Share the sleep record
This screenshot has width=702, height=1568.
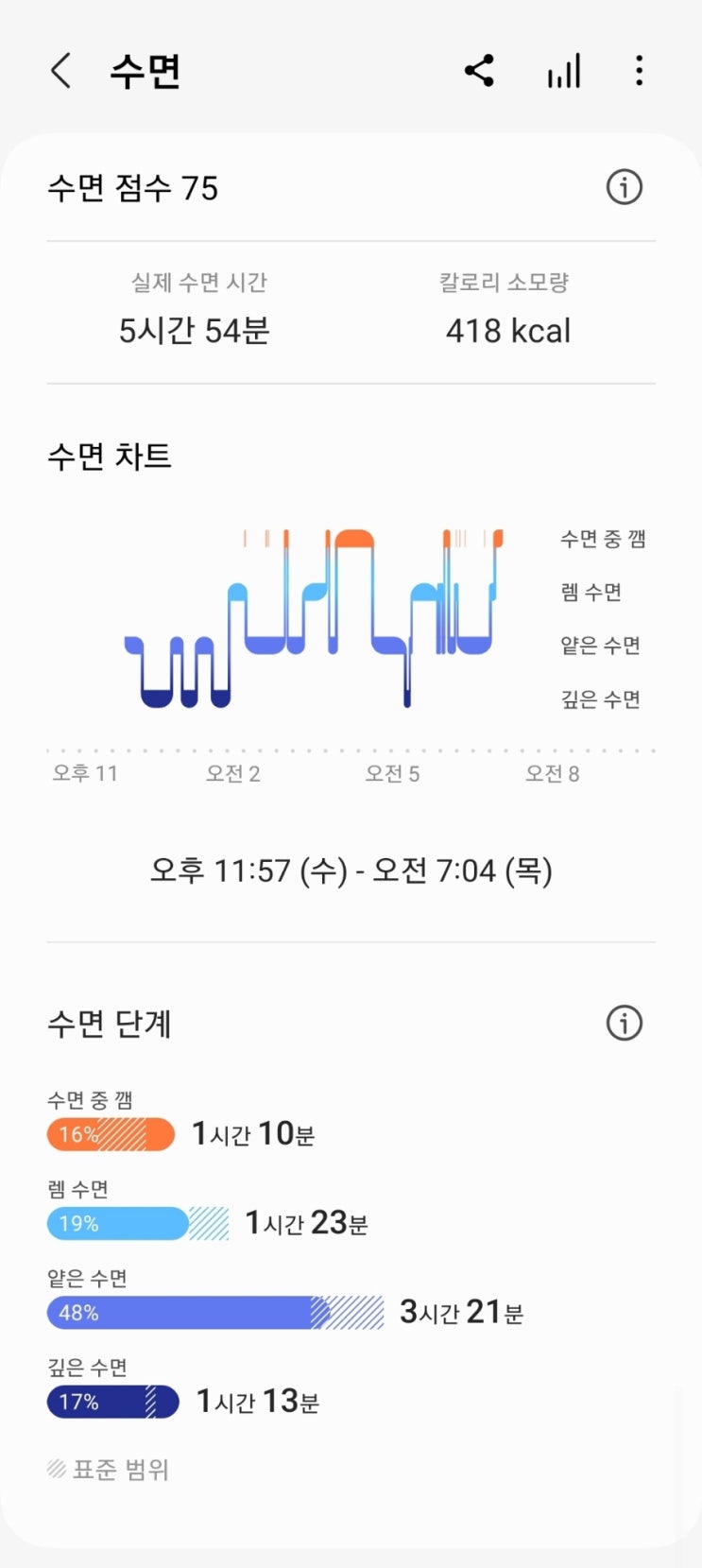pos(479,71)
